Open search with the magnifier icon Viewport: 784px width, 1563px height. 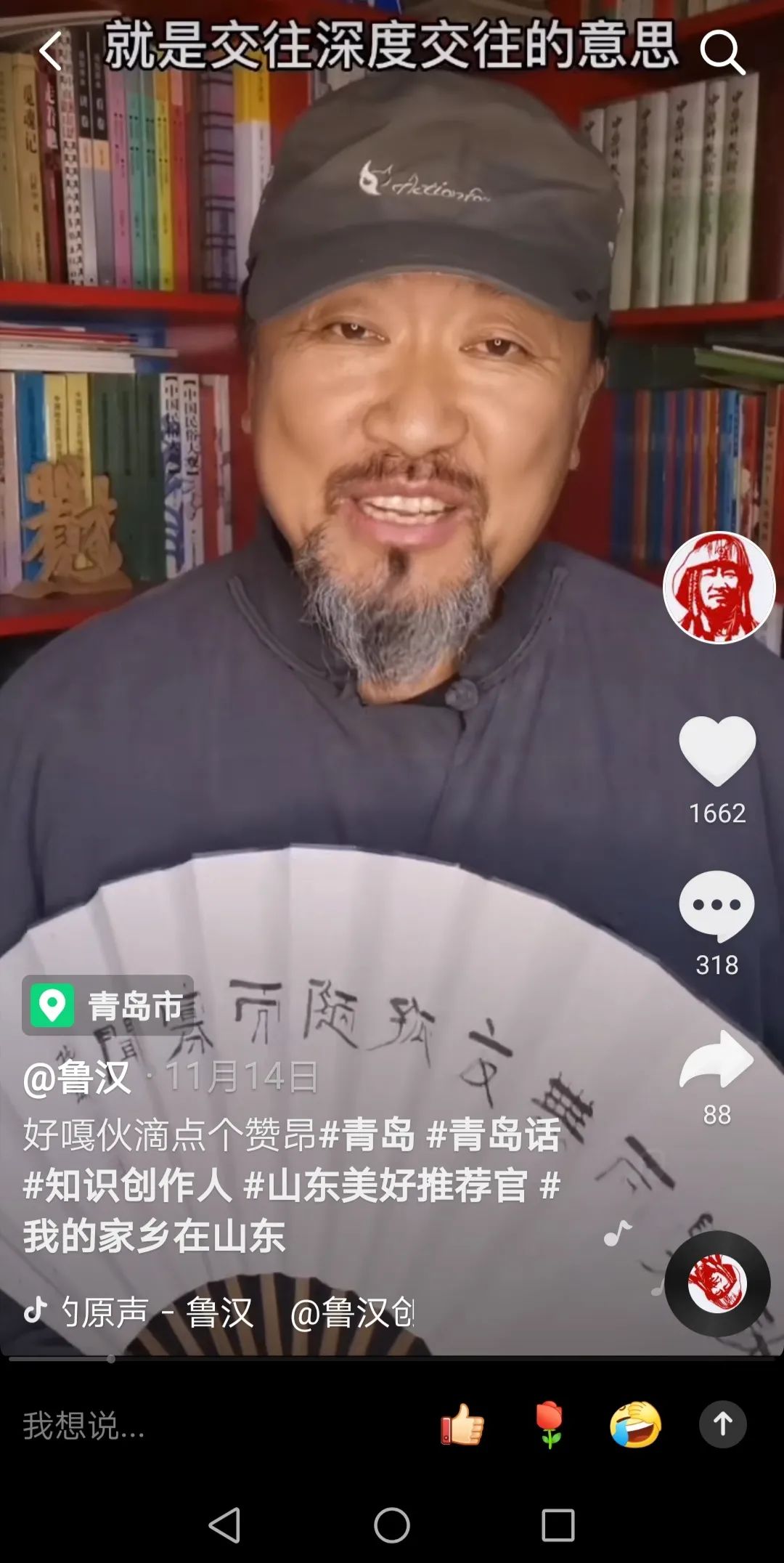722,52
